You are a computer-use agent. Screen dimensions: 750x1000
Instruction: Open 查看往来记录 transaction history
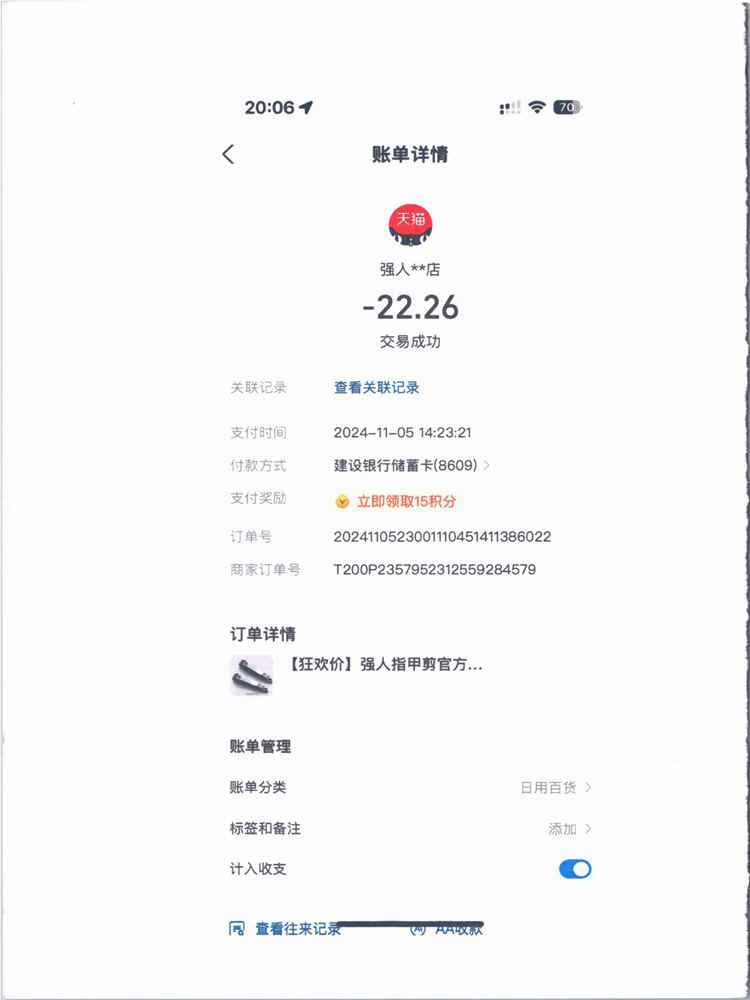(x=286, y=929)
